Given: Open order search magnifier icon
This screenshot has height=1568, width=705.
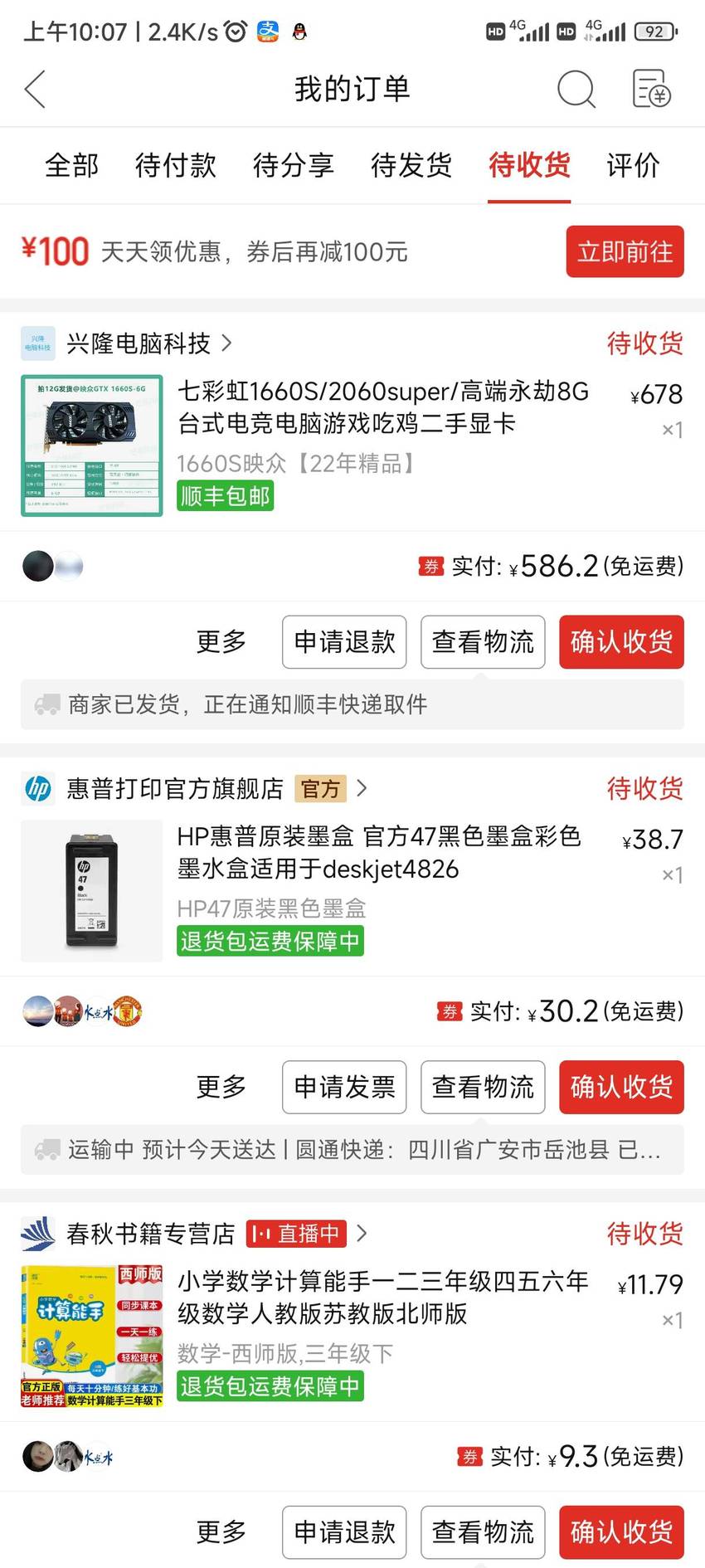Looking at the screenshot, I should (576, 89).
